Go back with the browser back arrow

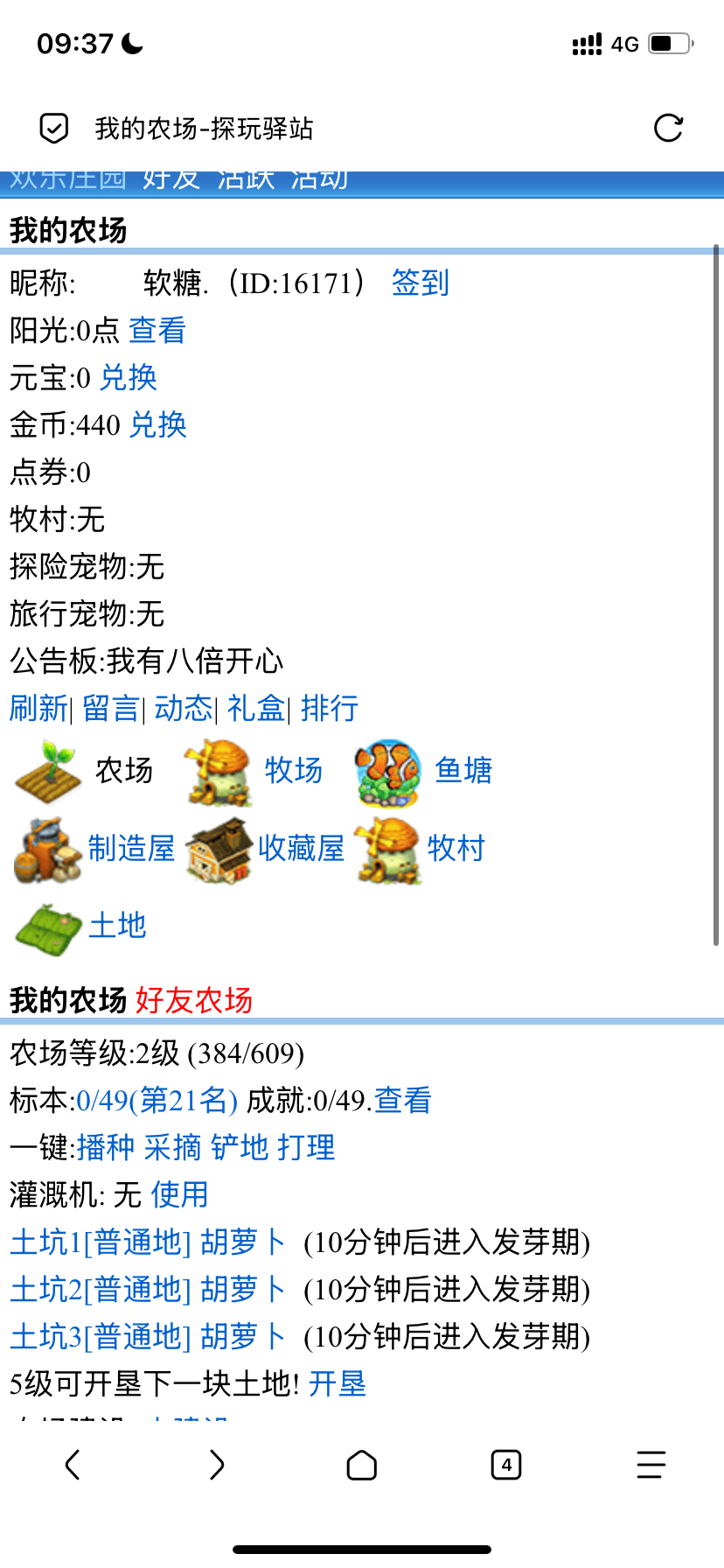click(x=73, y=1465)
